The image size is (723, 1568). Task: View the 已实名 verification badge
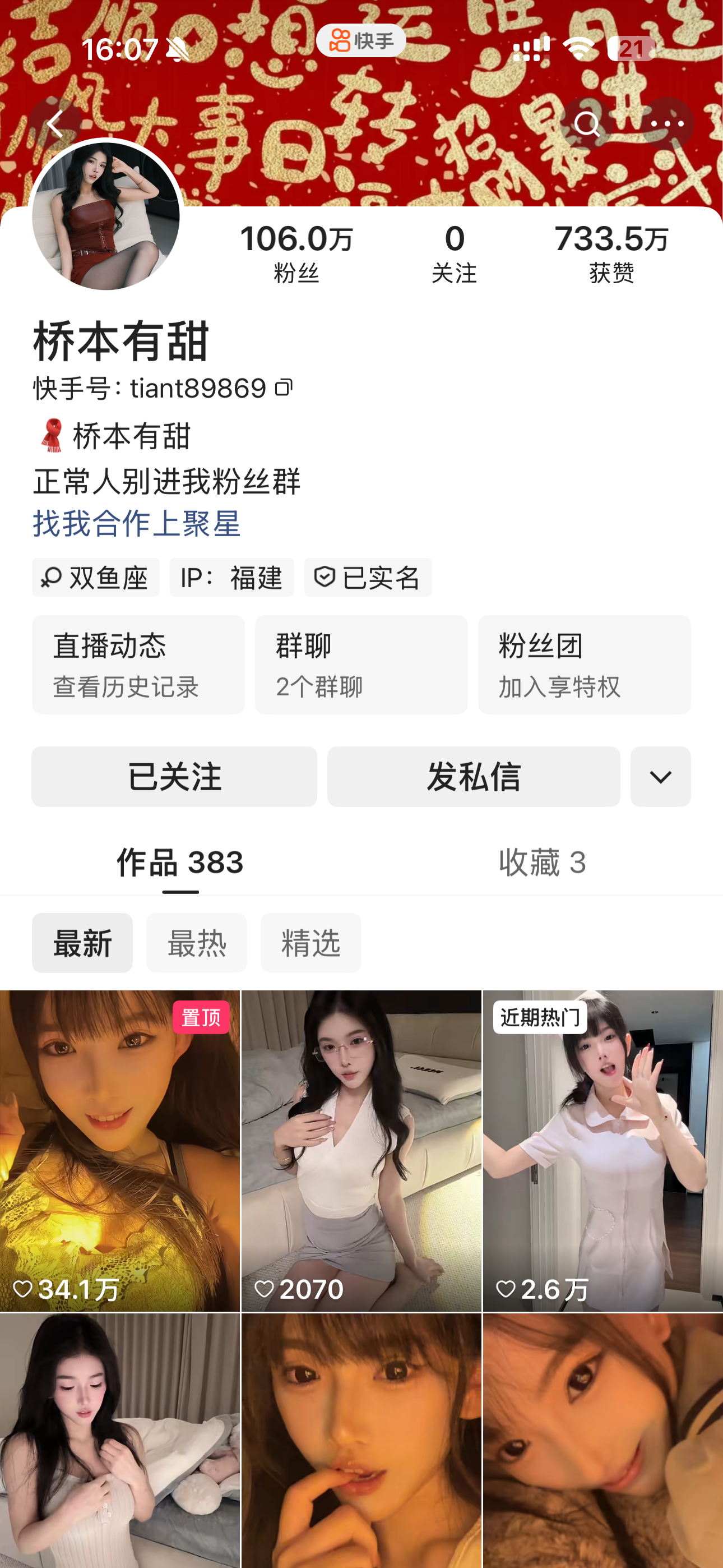click(x=368, y=578)
